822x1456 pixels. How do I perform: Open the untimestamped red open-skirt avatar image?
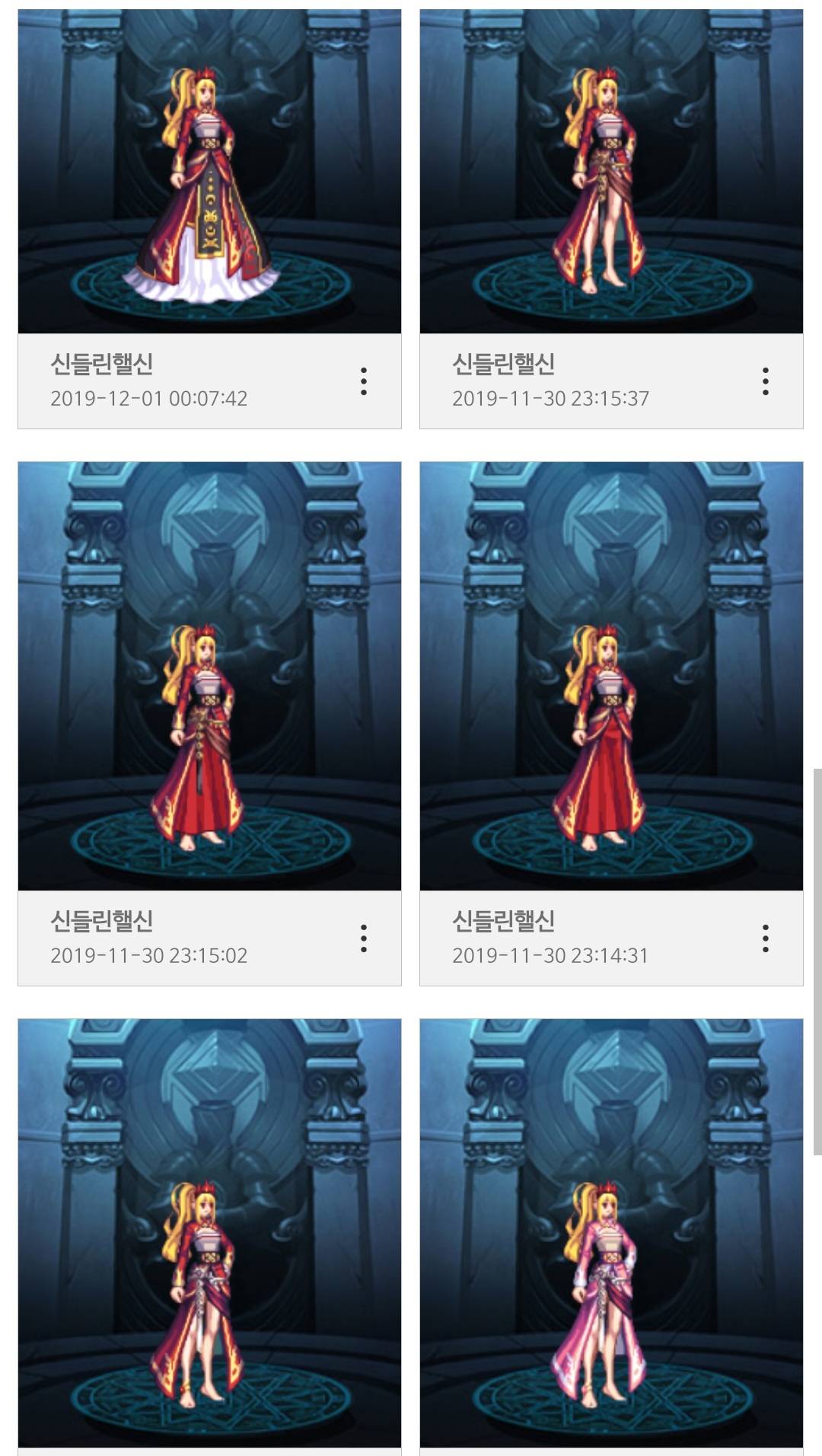[x=209, y=1233]
